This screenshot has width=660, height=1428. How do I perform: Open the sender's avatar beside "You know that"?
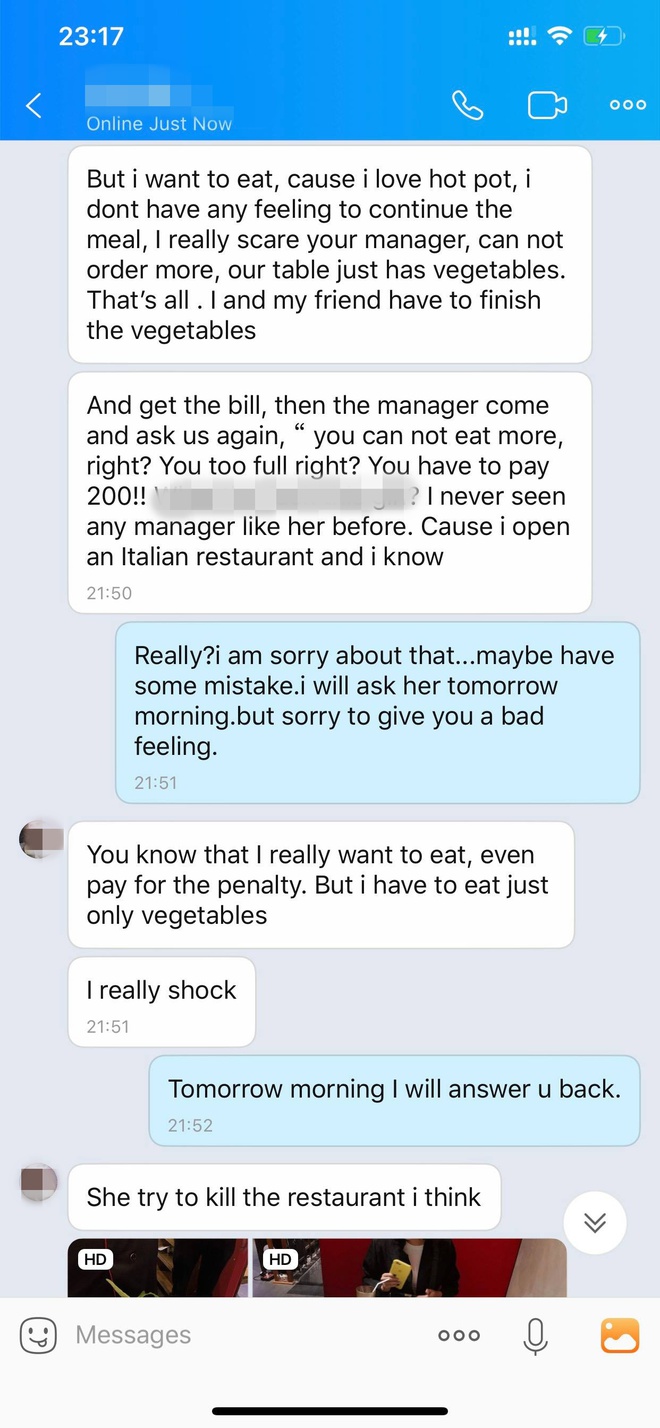click(41, 839)
